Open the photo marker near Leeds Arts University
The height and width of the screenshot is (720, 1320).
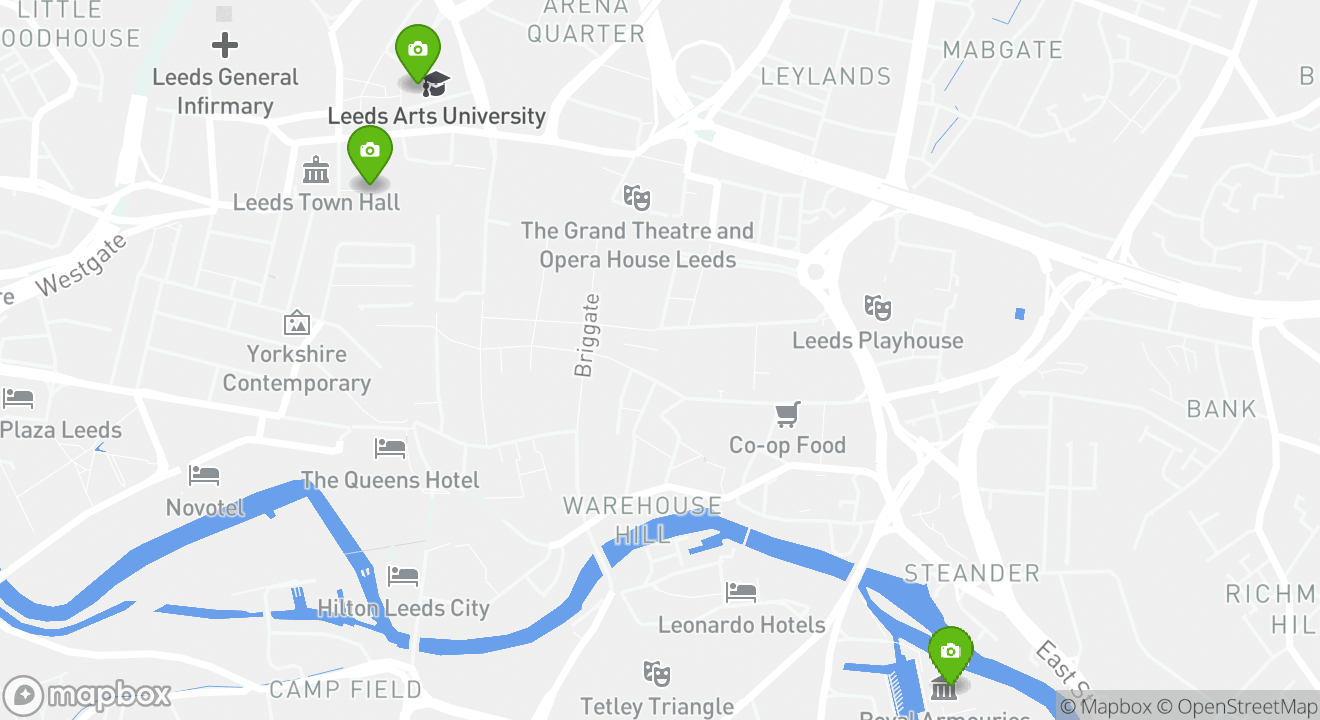[418, 51]
